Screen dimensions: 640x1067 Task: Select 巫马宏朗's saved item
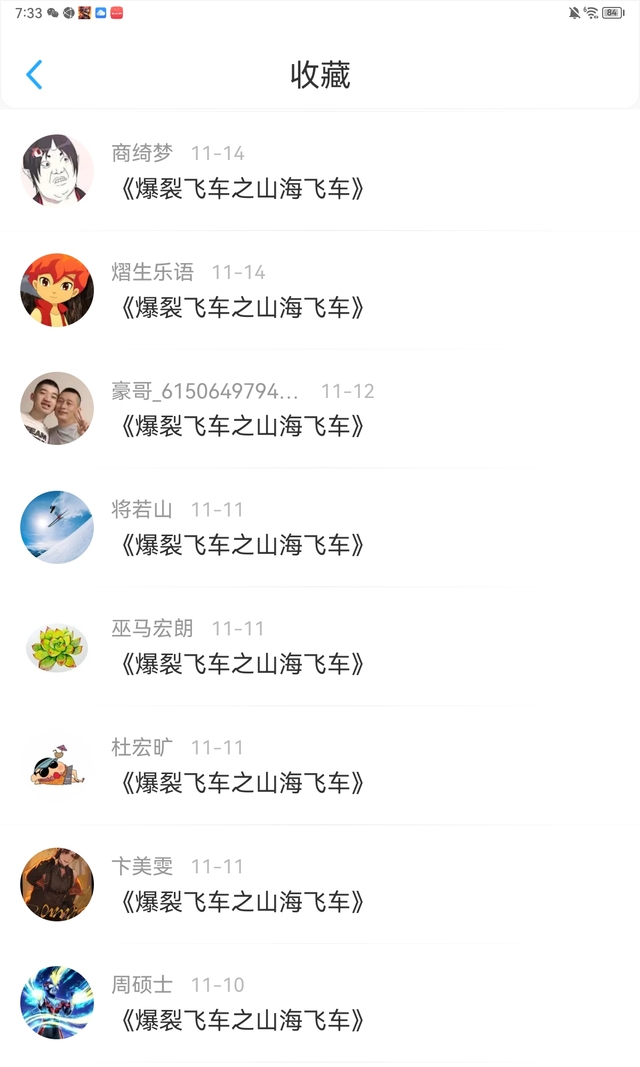tap(320, 646)
